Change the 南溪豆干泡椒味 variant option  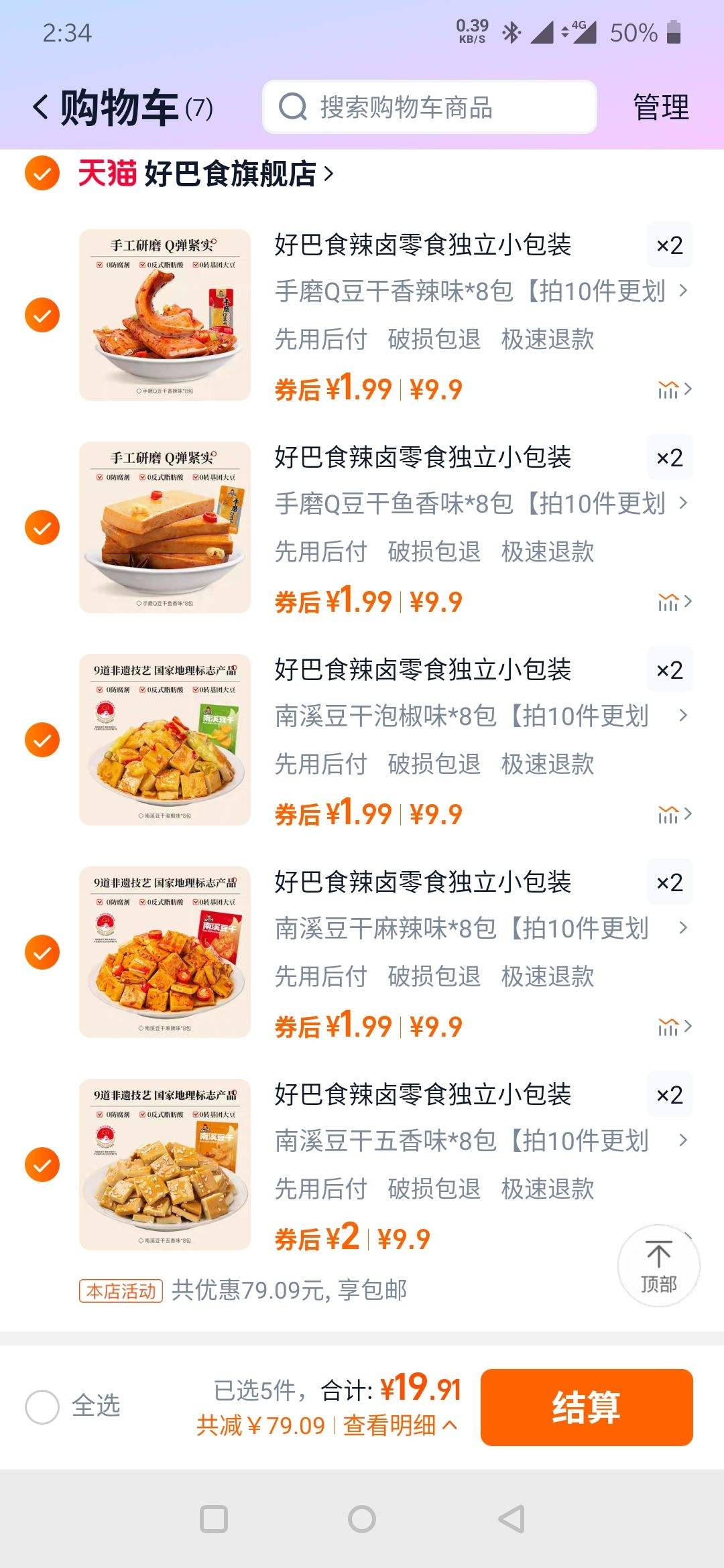tap(480, 716)
